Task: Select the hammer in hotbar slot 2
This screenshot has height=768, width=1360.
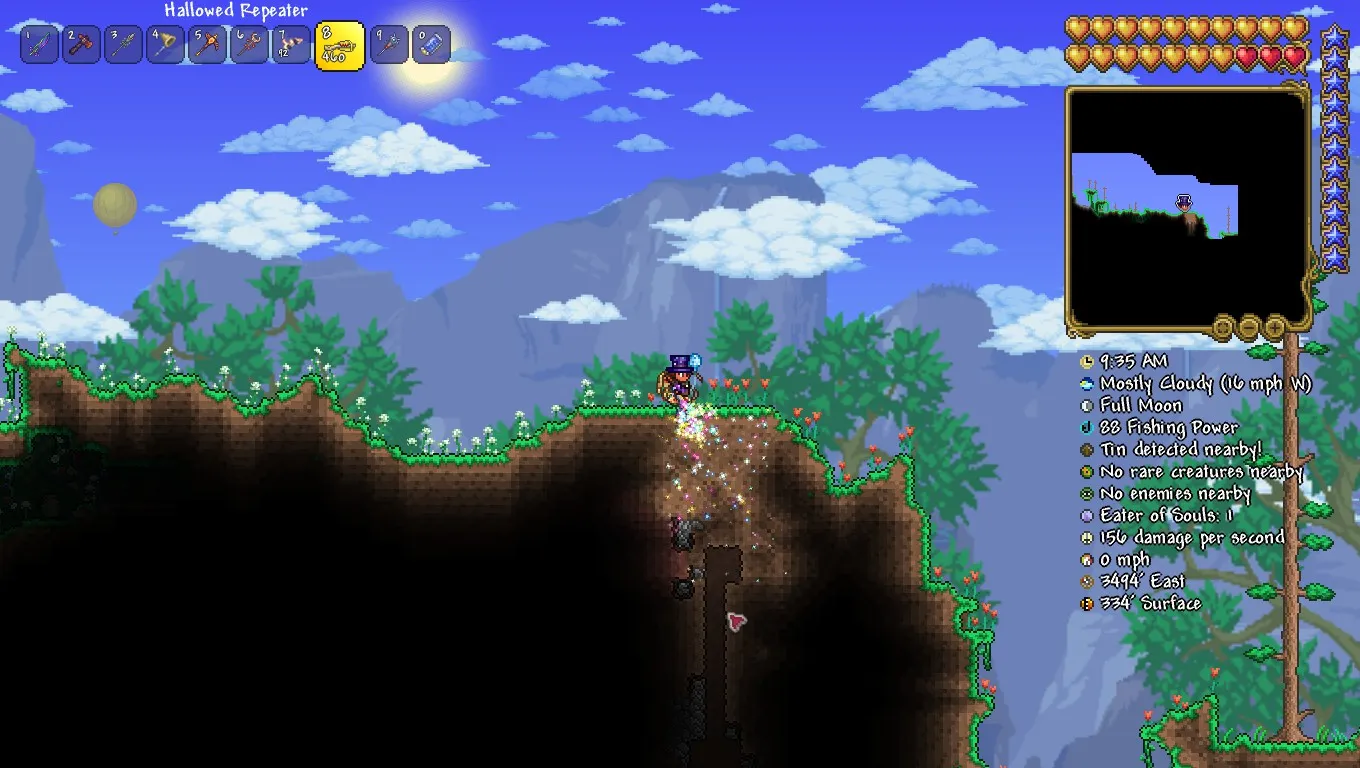Action: (x=81, y=45)
